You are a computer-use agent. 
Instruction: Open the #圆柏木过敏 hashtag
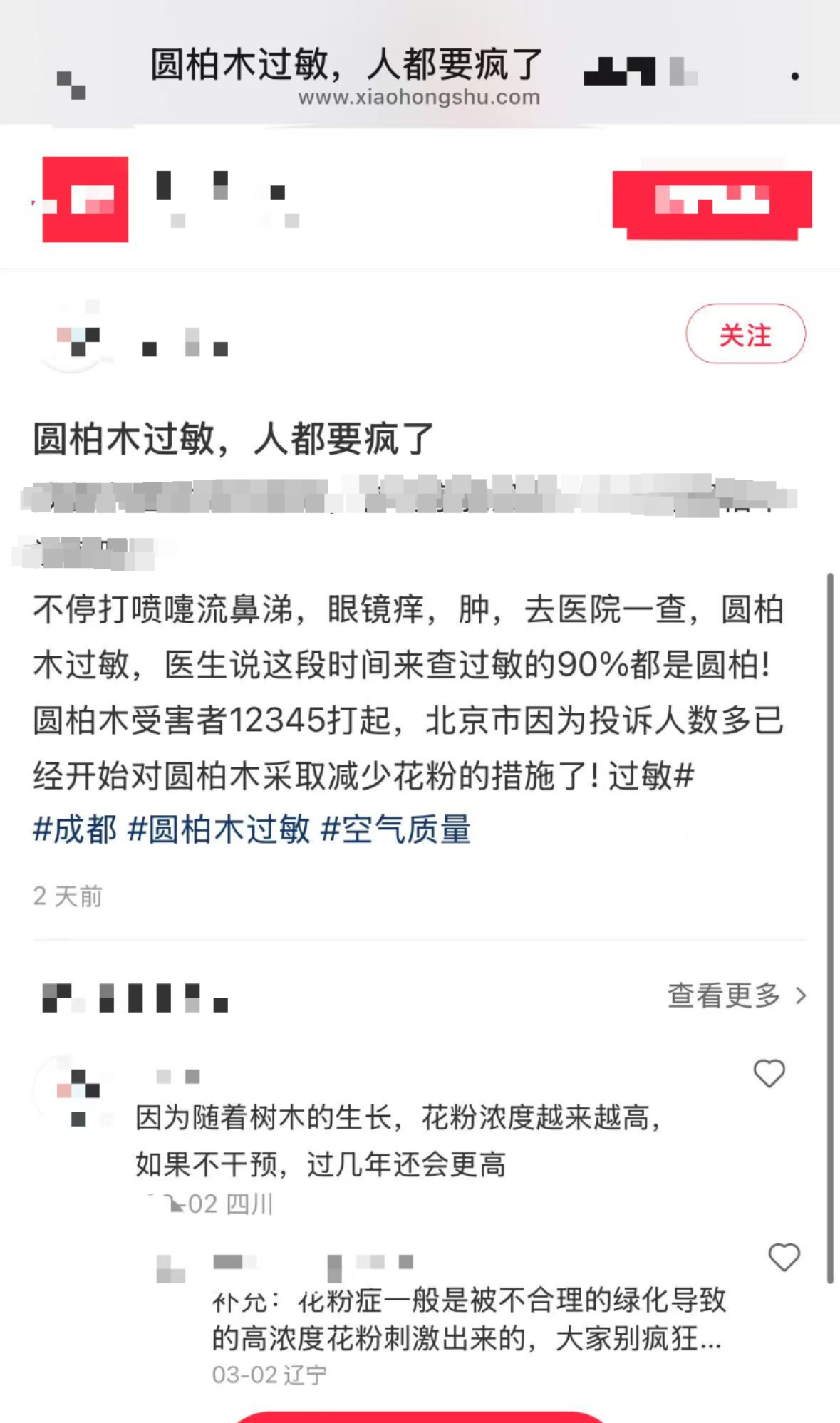tap(219, 830)
